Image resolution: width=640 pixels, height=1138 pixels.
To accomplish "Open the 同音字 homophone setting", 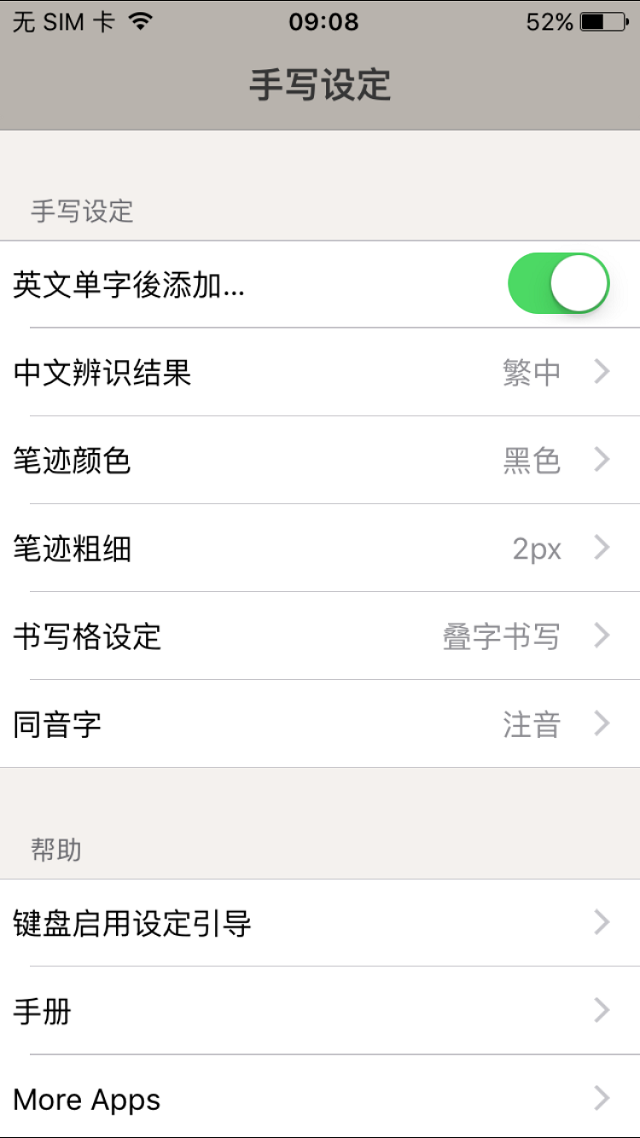I will [320, 725].
